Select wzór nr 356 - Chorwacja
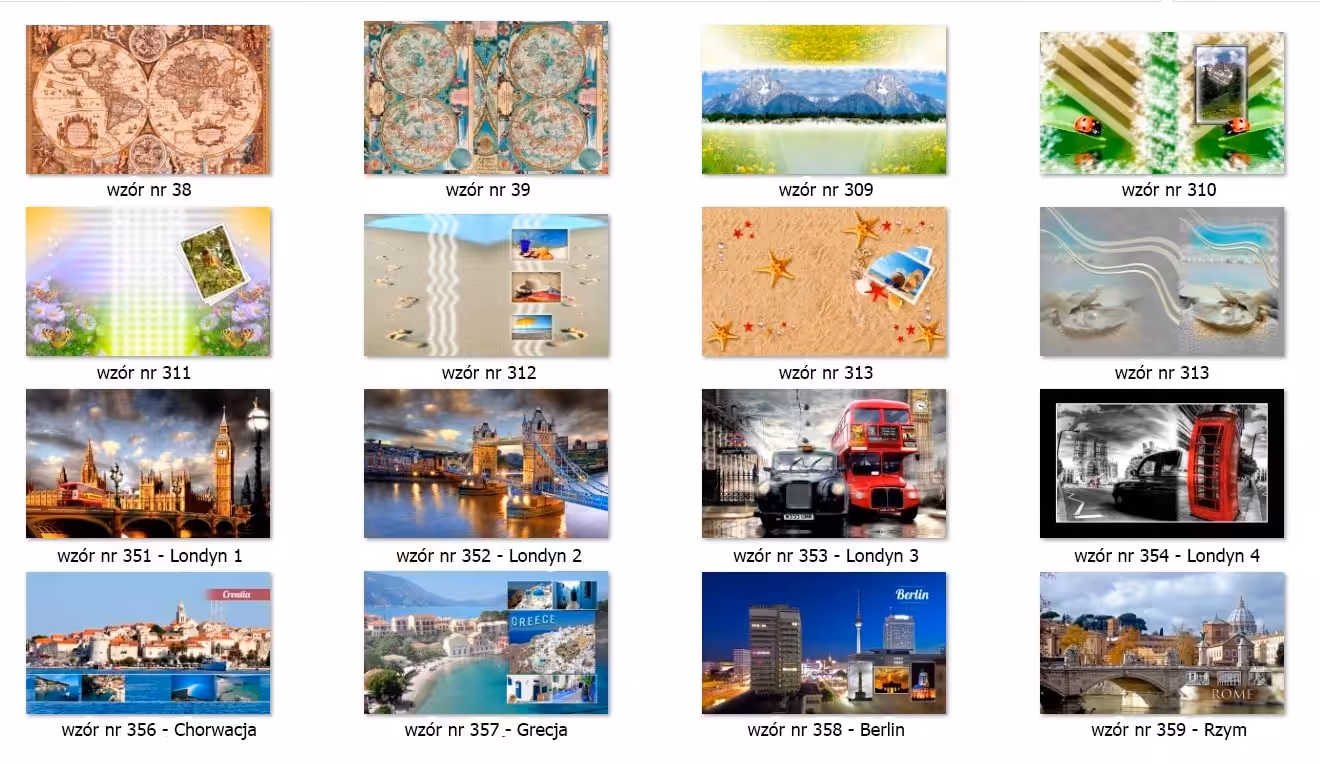This screenshot has height=764, width=1320. [x=148, y=642]
